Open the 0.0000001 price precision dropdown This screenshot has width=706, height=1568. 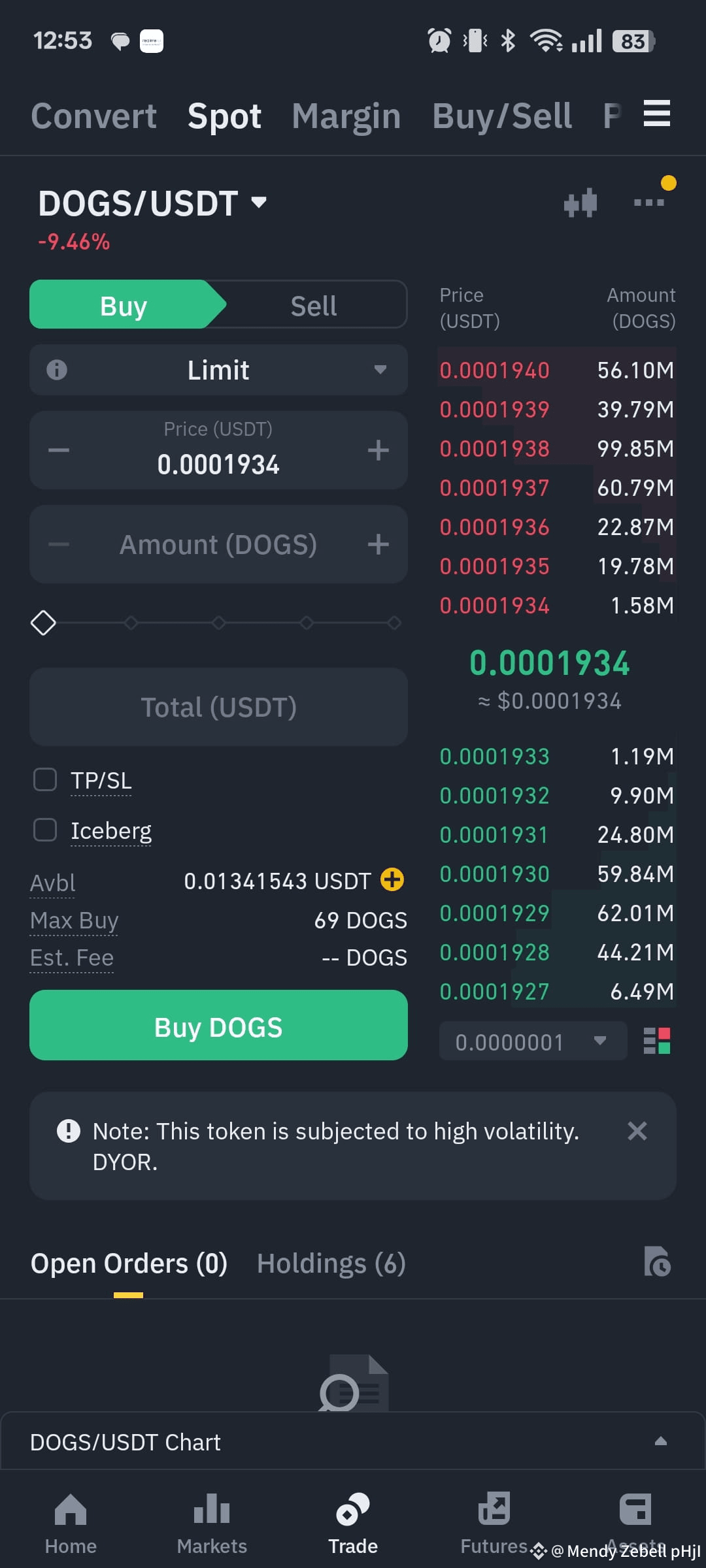pyautogui.click(x=533, y=1041)
